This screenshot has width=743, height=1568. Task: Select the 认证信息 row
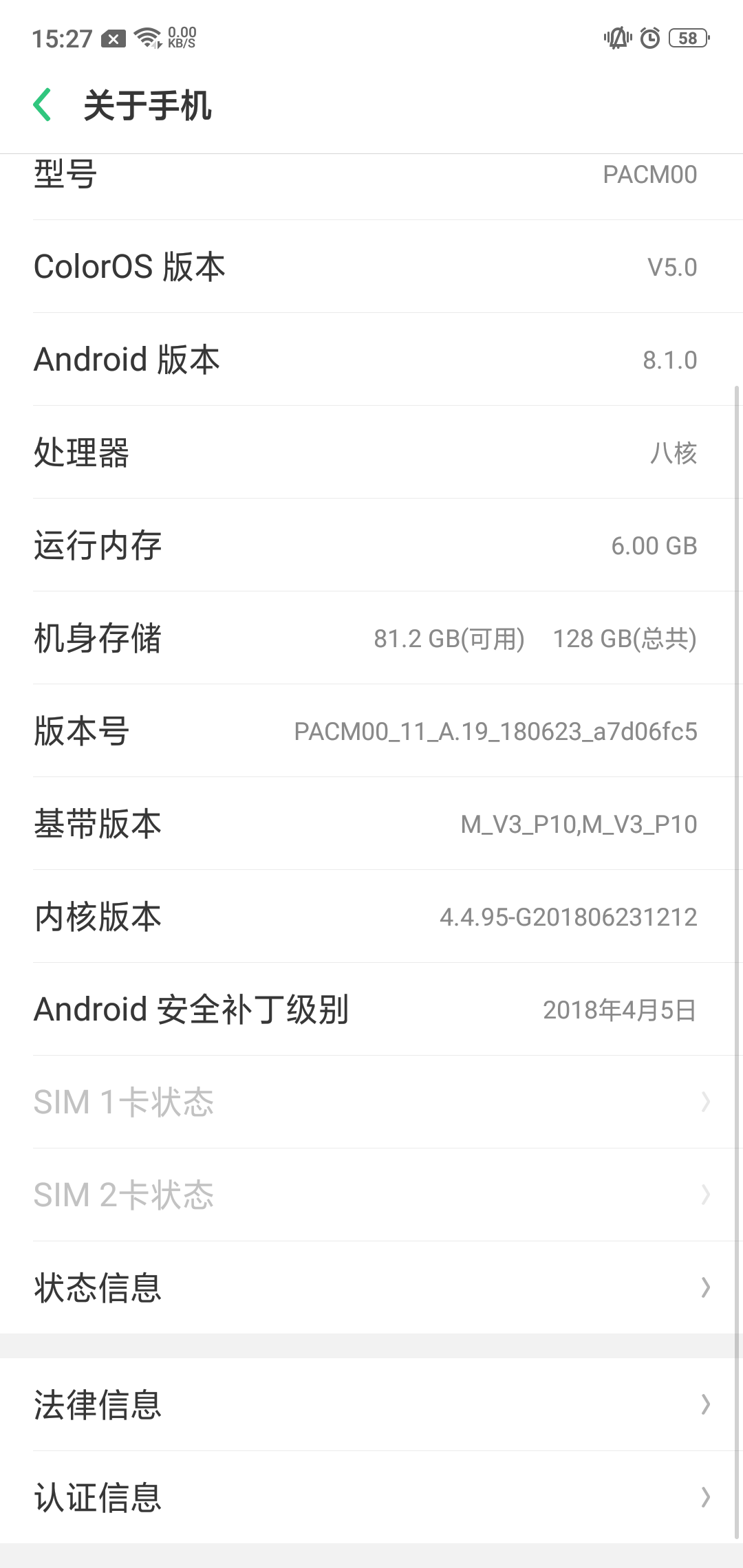(371, 1497)
